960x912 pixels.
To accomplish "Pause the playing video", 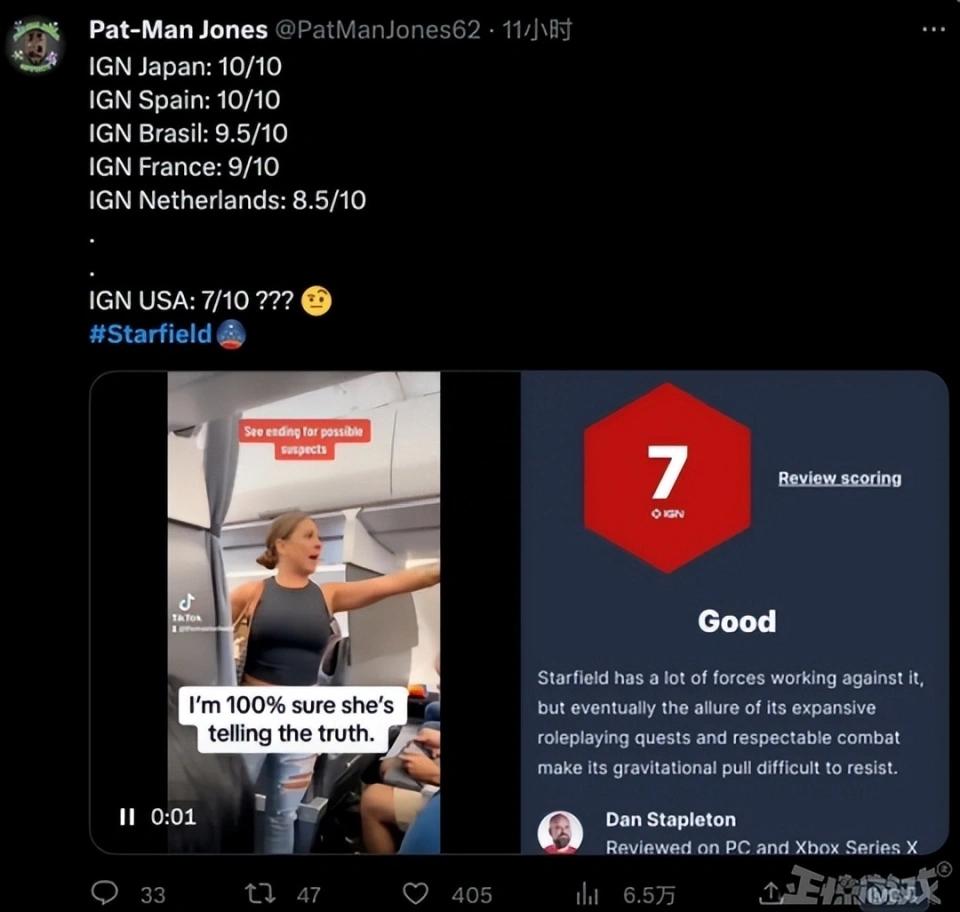I will click(127, 817).
